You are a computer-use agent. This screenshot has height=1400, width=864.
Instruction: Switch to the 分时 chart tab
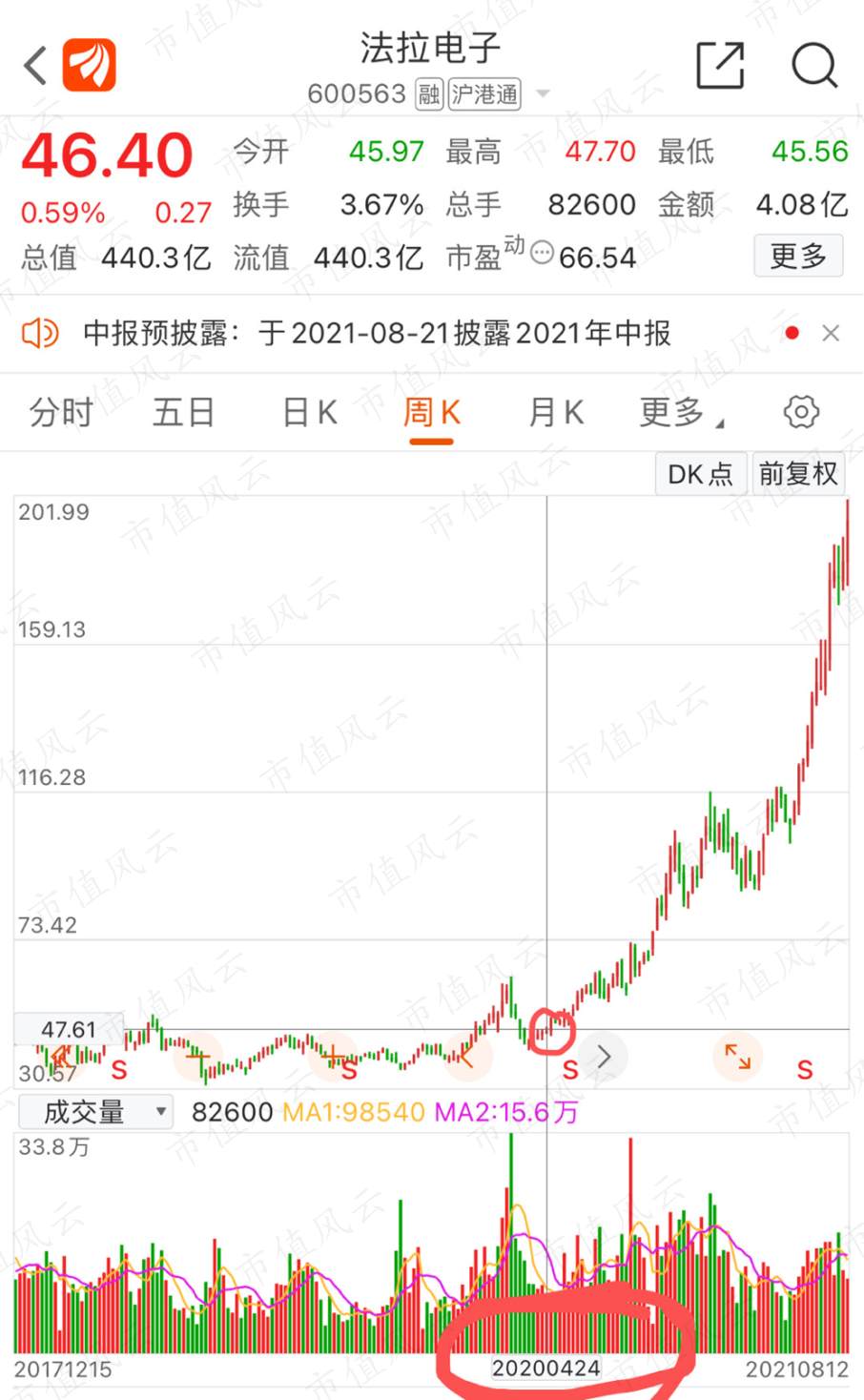[x=61, y=413]
